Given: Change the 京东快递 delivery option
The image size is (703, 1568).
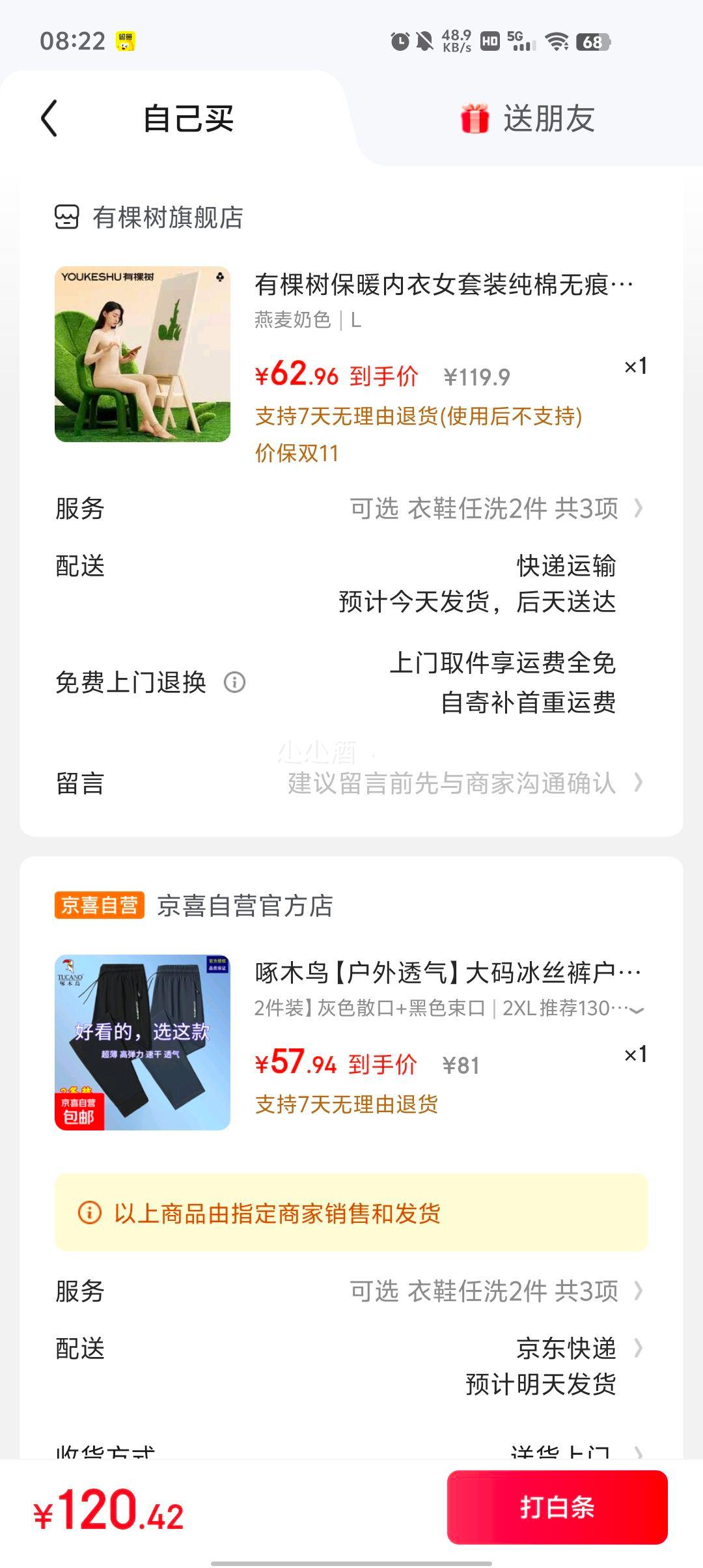Looking at the screenshot, I should pos(576,1349).
